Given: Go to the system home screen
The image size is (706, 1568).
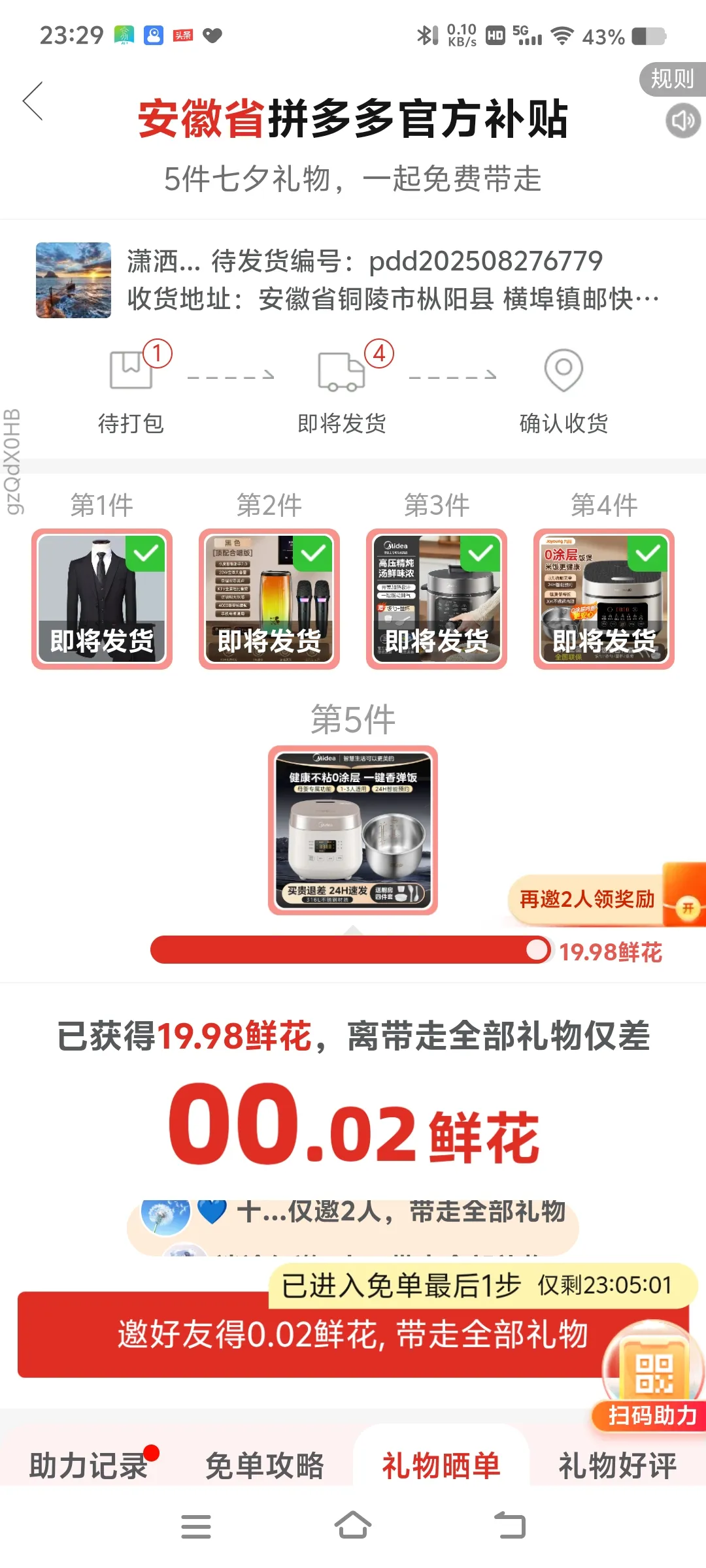Looking at the screenshot, I should click(353, 1526).
